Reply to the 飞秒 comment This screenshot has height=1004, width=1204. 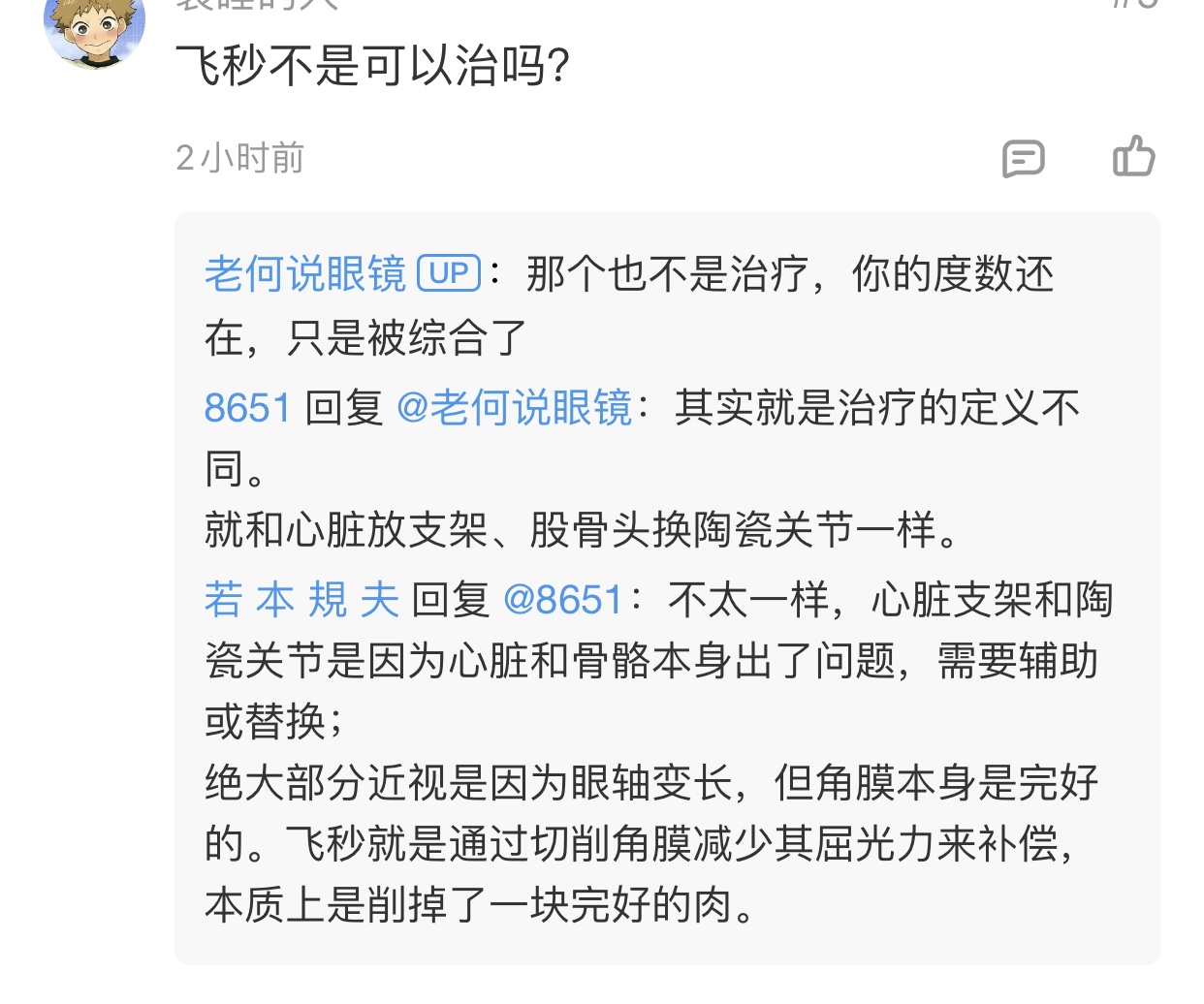1023,158
